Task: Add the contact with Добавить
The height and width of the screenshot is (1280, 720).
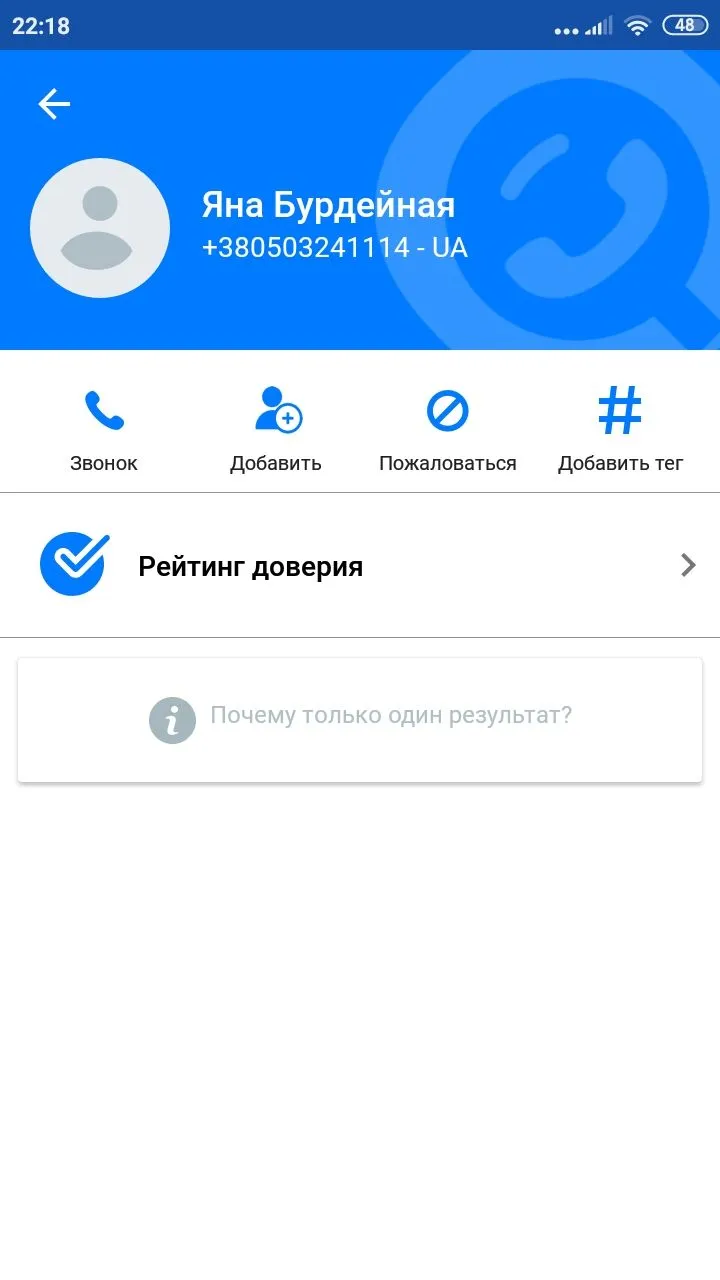Action: click(x=276, y=430)
